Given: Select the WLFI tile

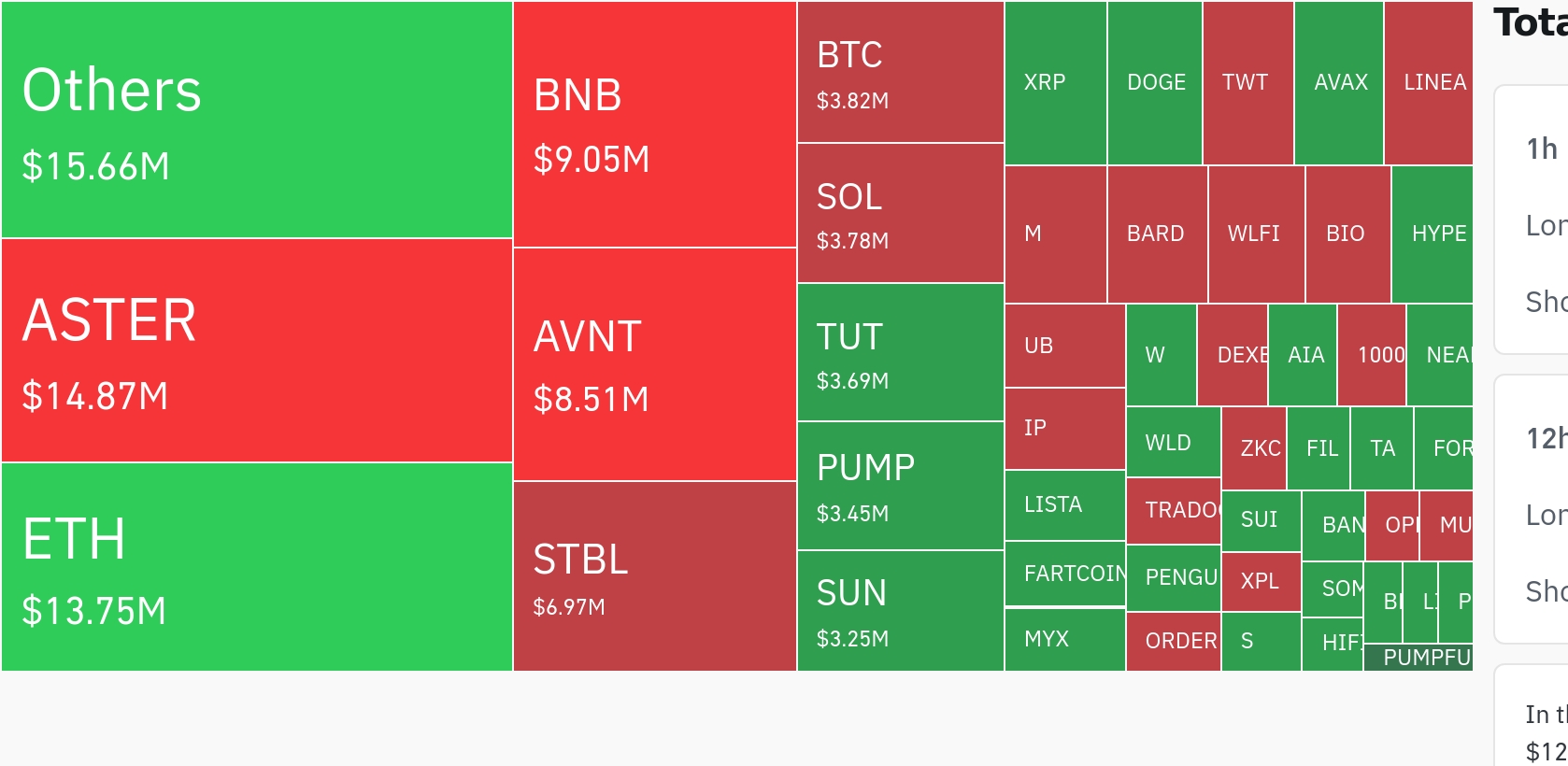Looking at the screenshot, I should point(1255,234).
